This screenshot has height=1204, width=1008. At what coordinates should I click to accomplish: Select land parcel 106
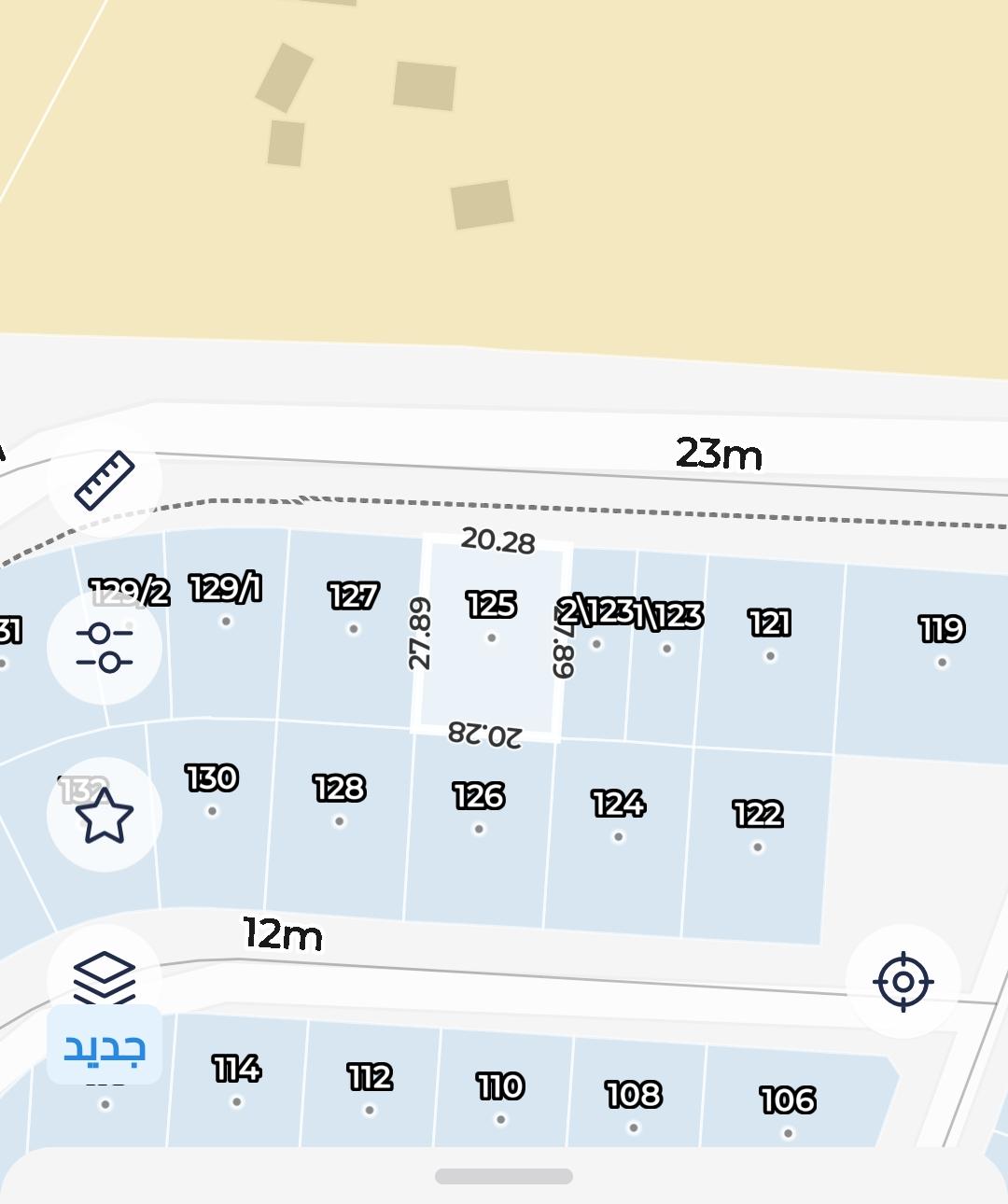[789, 1100]
